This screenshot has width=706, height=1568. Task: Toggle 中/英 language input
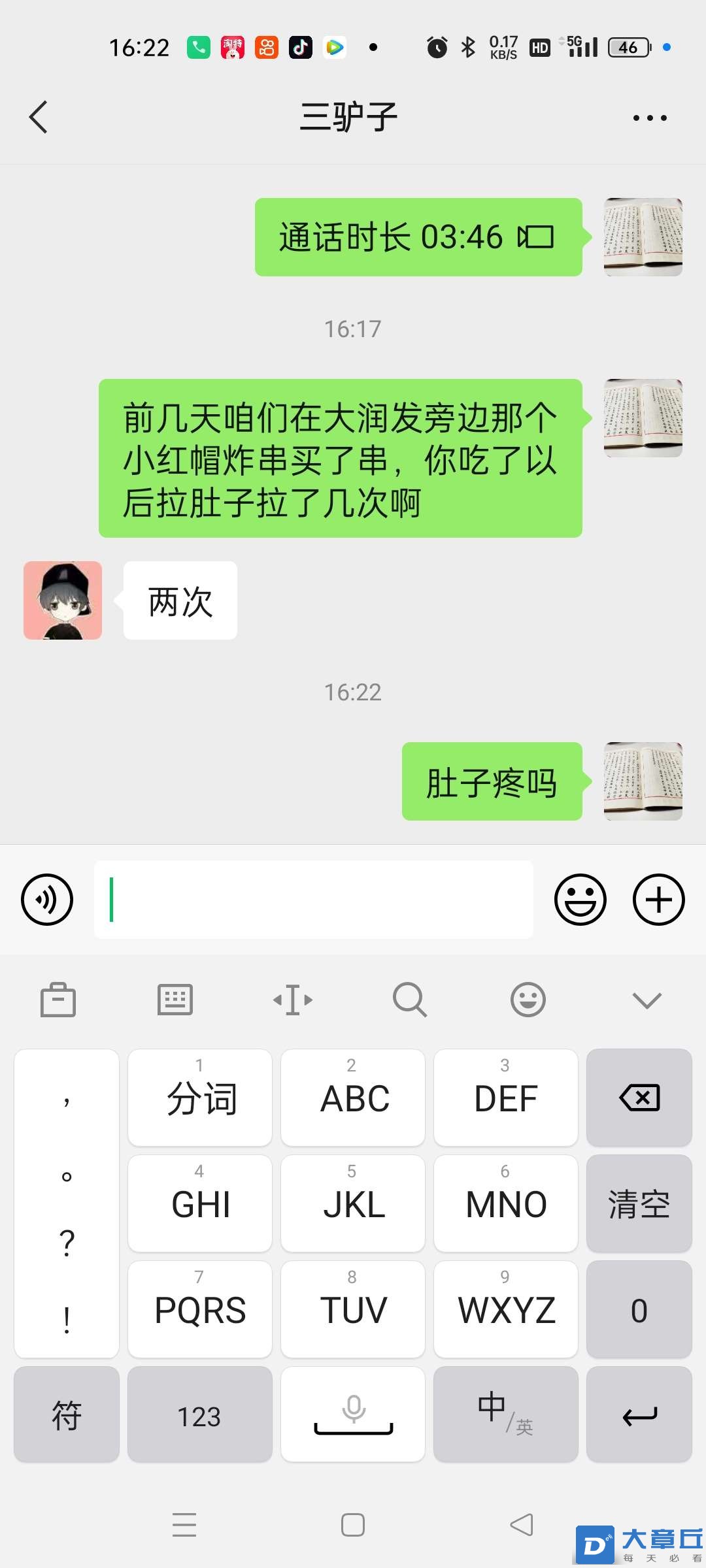[x=505, y=1414]
